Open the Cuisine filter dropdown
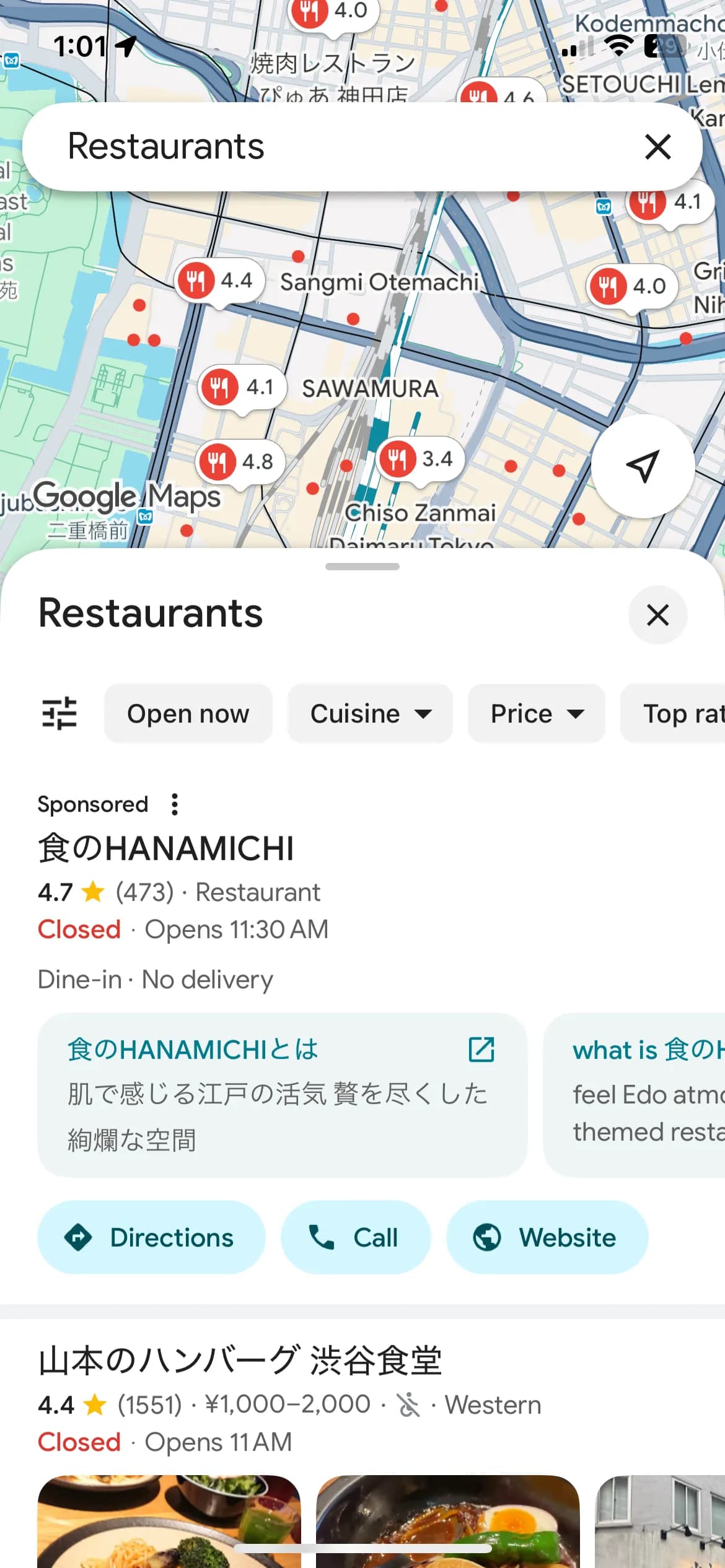The height and width of the screenshot is (1568, 725). pyautogui.click(x=369, y=713)
